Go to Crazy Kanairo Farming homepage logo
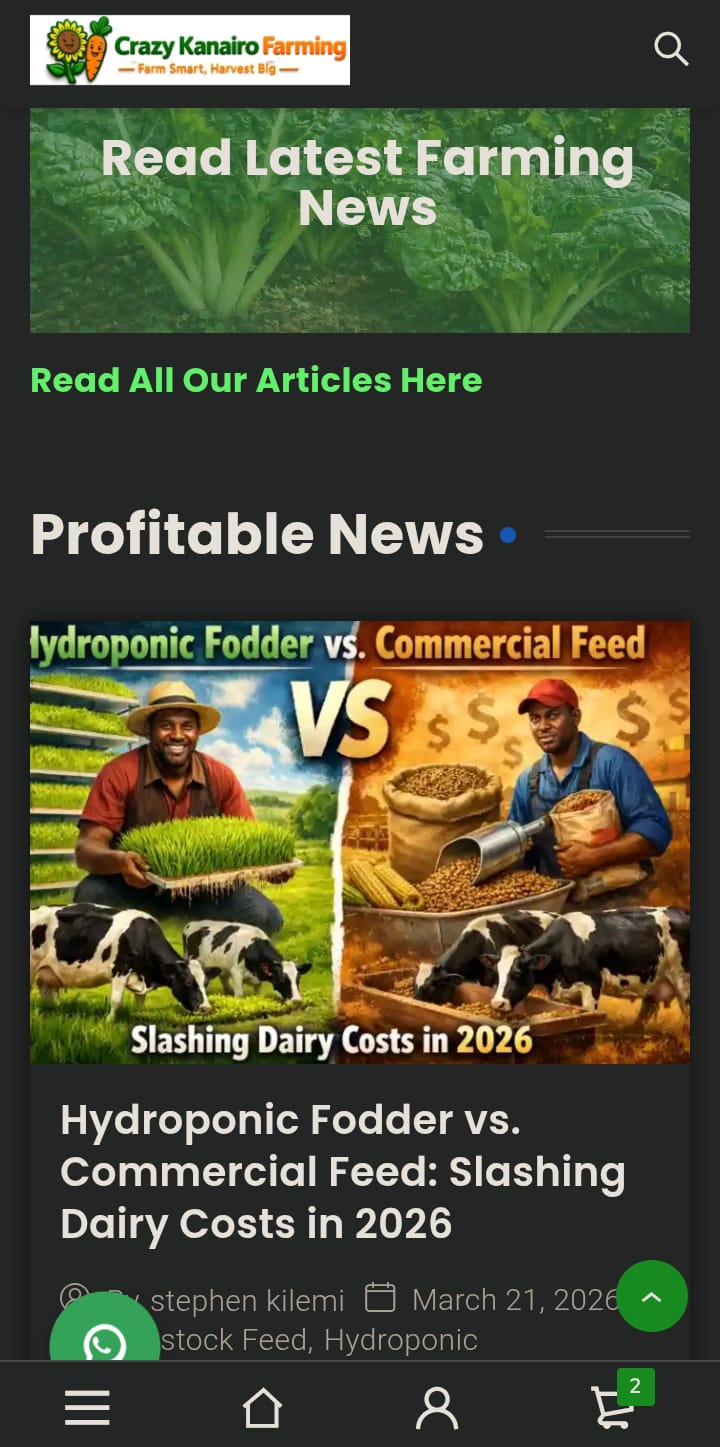Image resolution: width=720 pixels, height=1447 pixels. coord(190,50)
